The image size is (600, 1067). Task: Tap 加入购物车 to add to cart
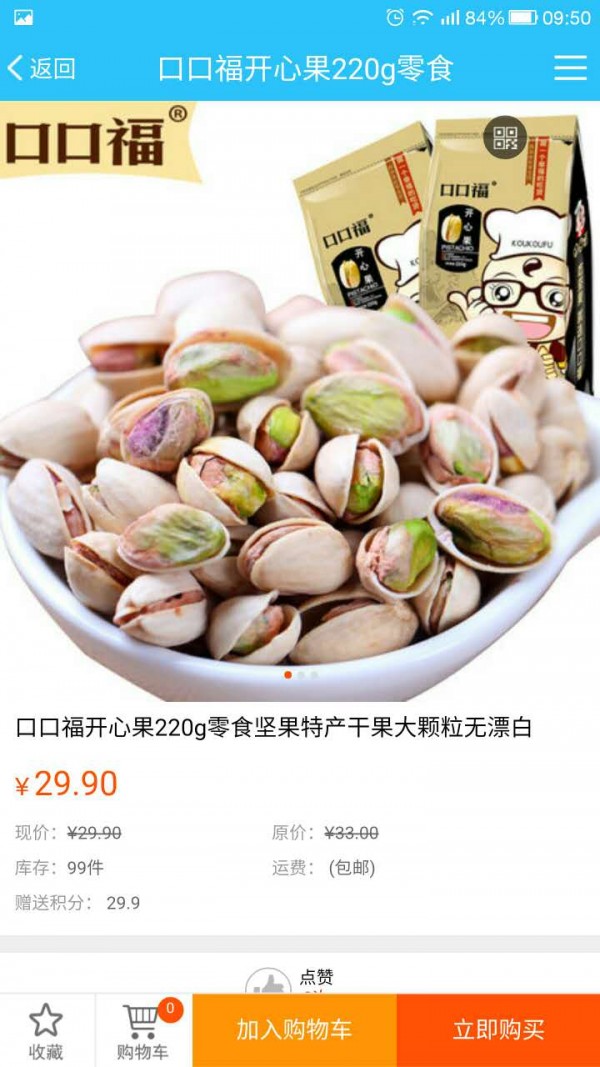click(294, 1030)
